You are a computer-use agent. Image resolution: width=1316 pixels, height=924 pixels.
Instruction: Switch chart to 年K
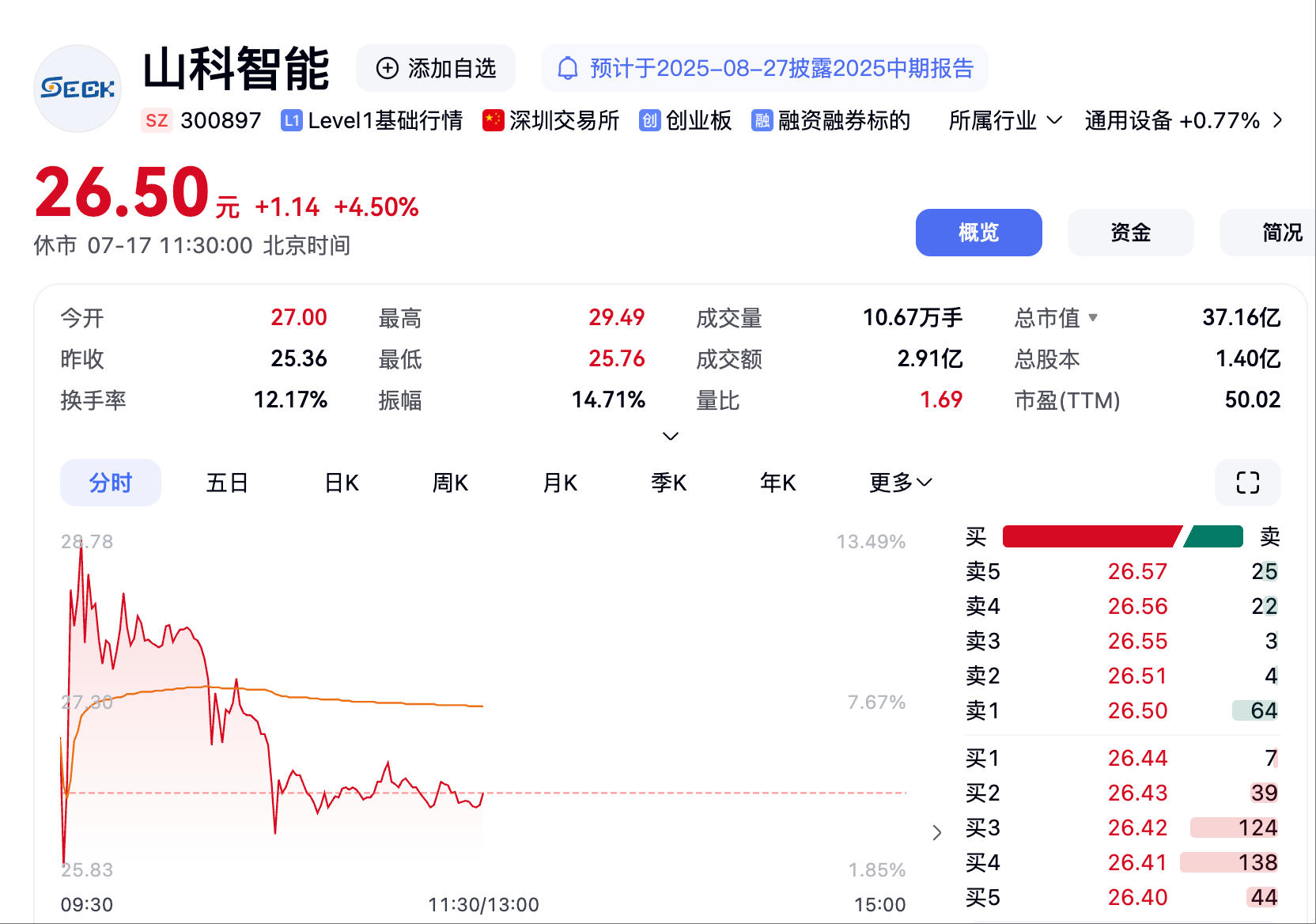coord(778,483)
